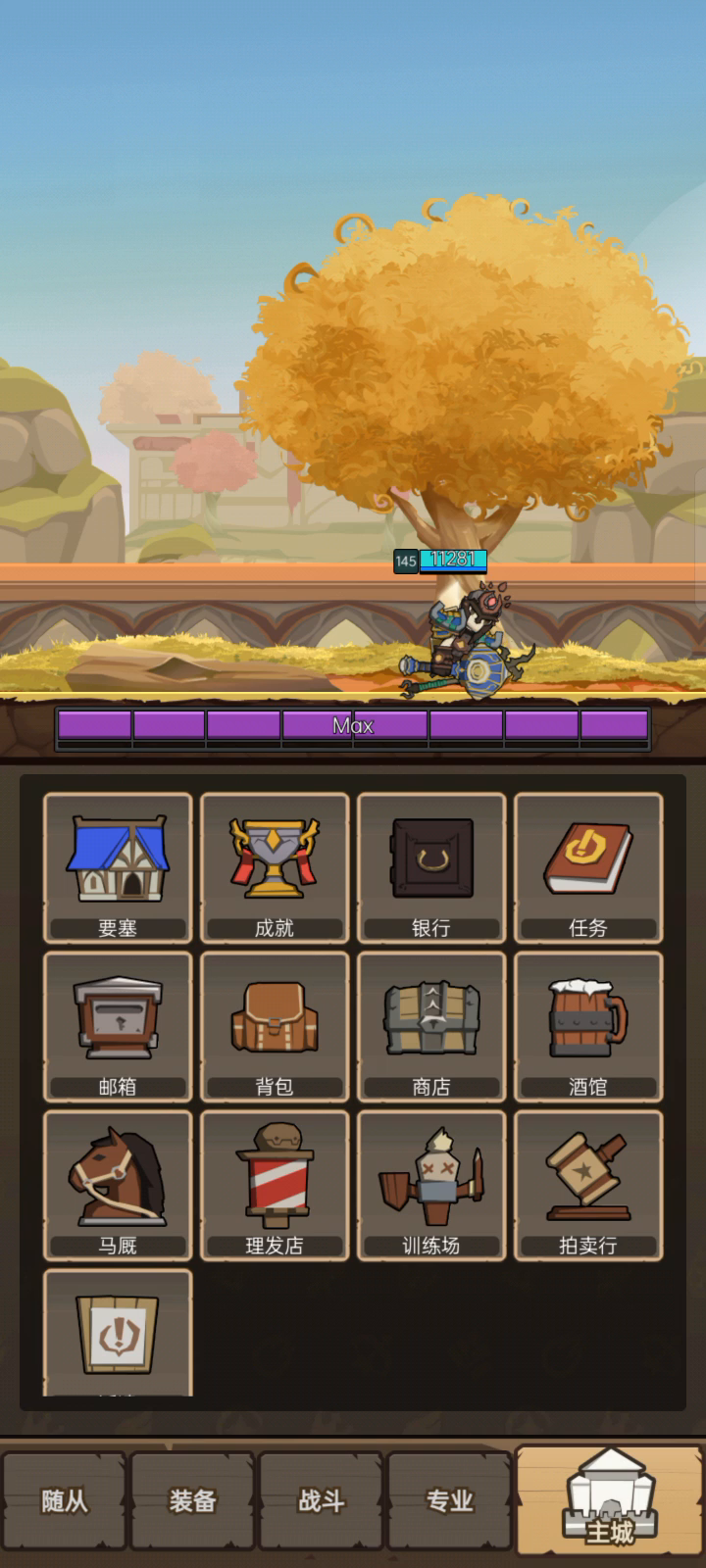Open the 任务 quest book

pos(588,868)
